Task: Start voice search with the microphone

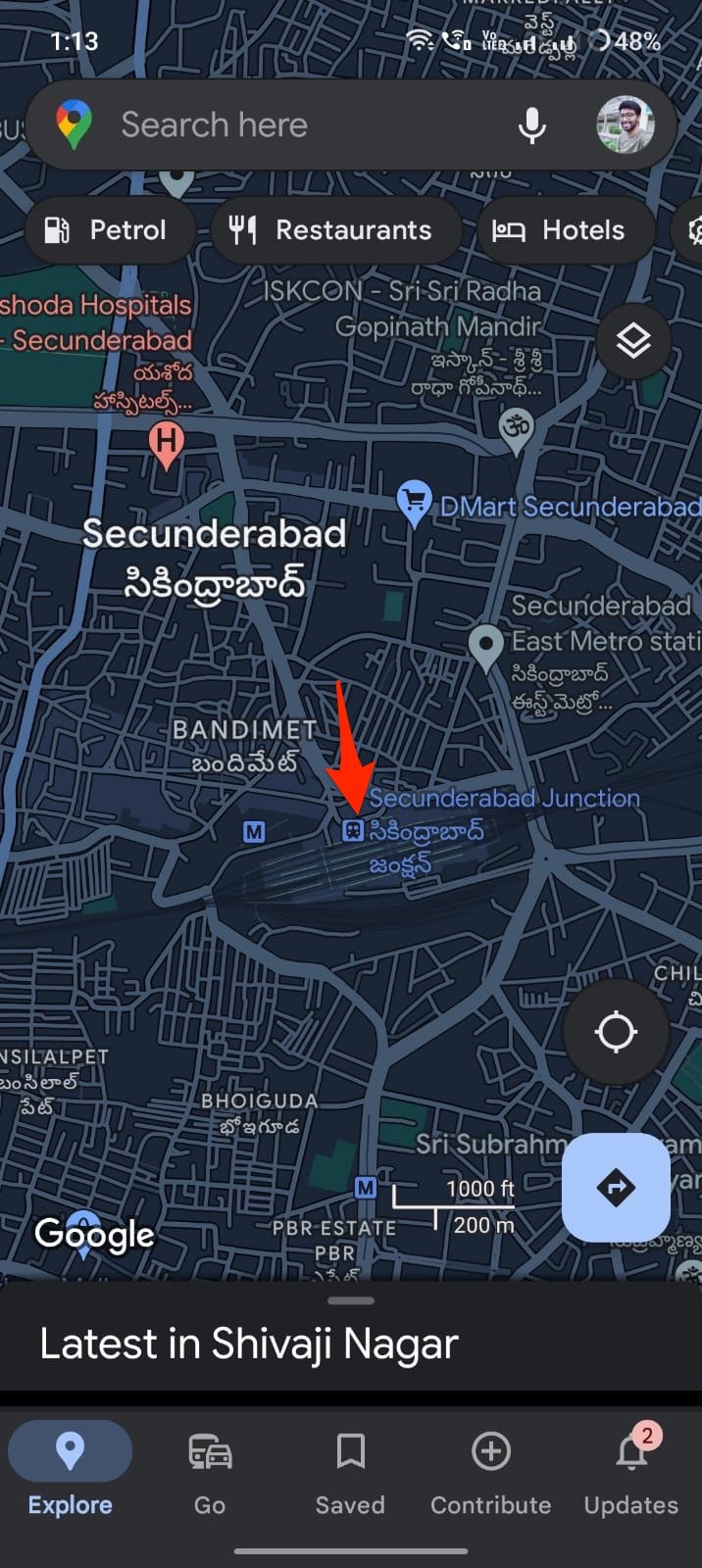Action: [x=531, y=125]
